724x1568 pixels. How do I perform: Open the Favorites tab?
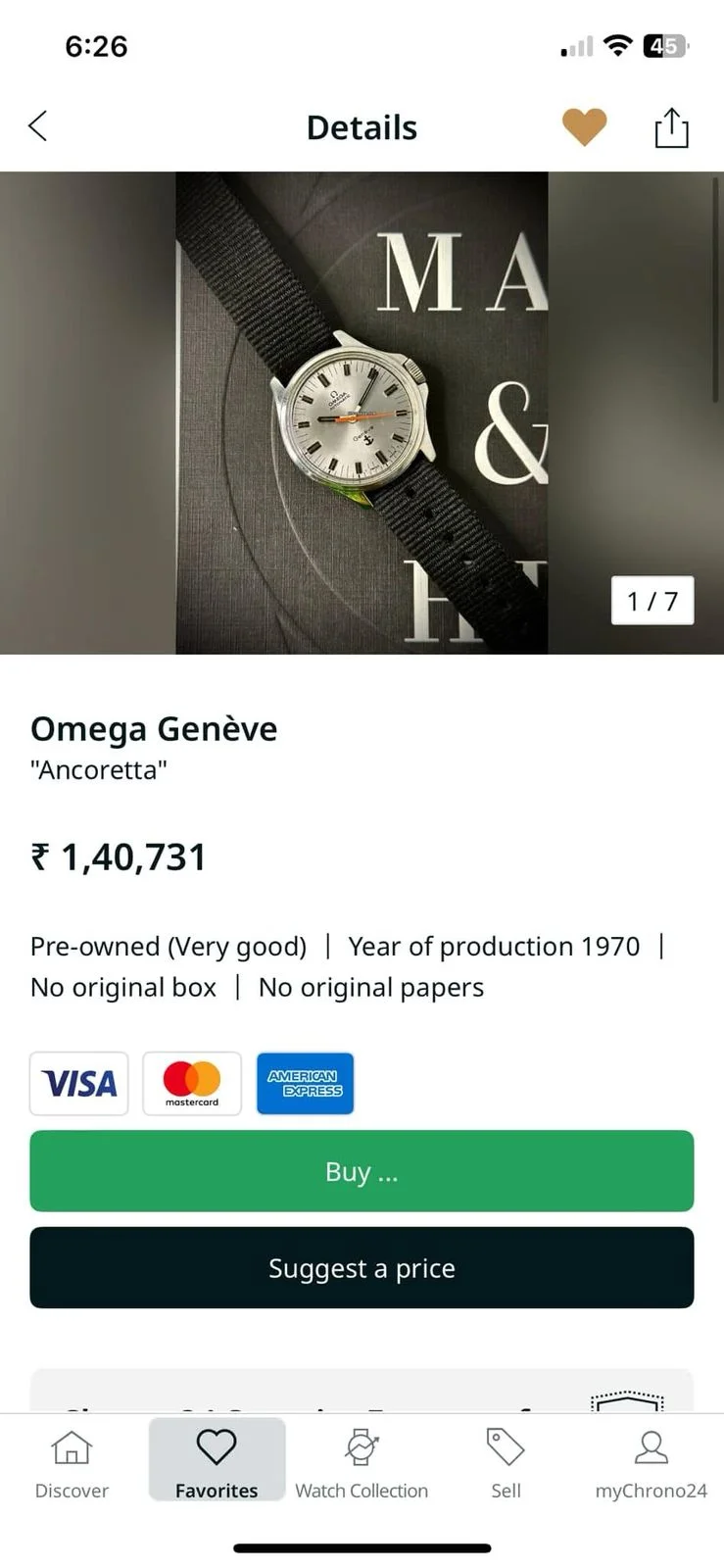click(217, 1464)
